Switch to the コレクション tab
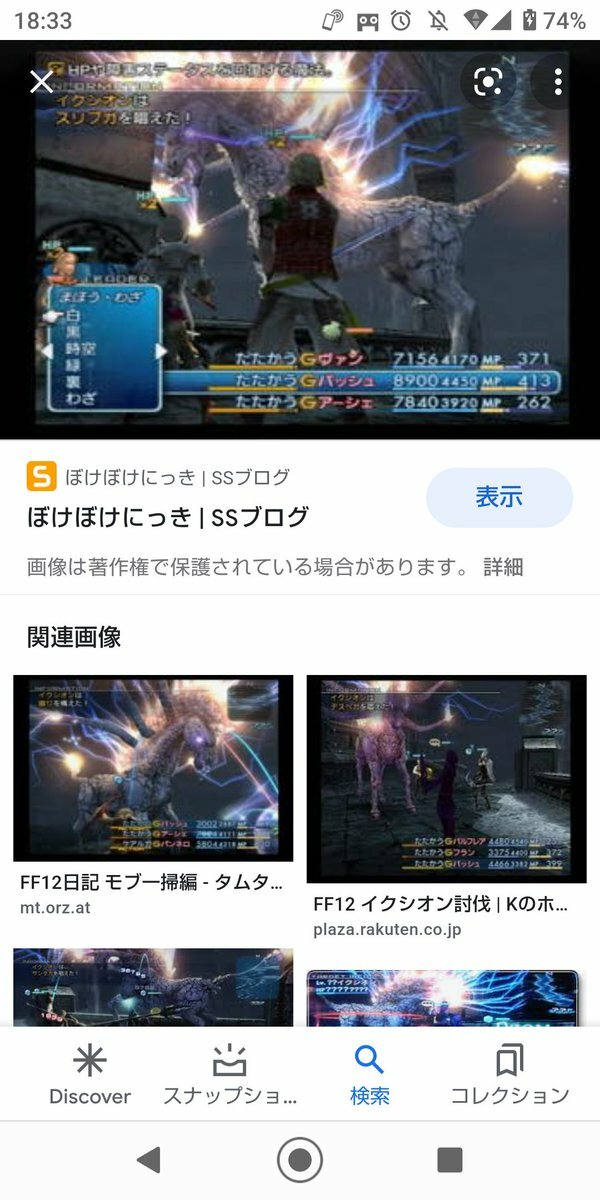The height and width of the screenshot is (1200, 600). click(x=509, y=1075)
